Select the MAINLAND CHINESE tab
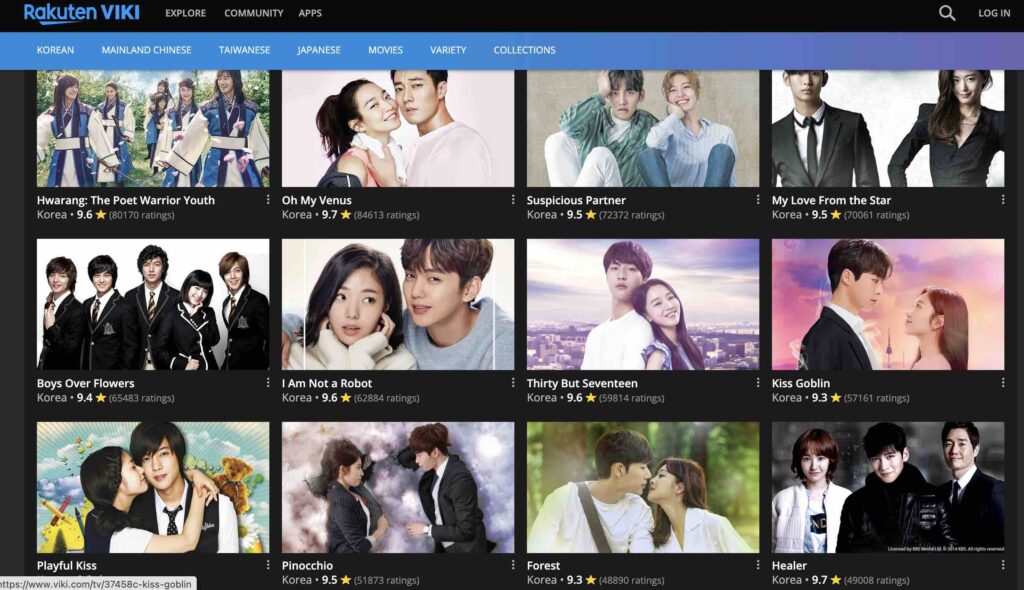 click(146, 50)
